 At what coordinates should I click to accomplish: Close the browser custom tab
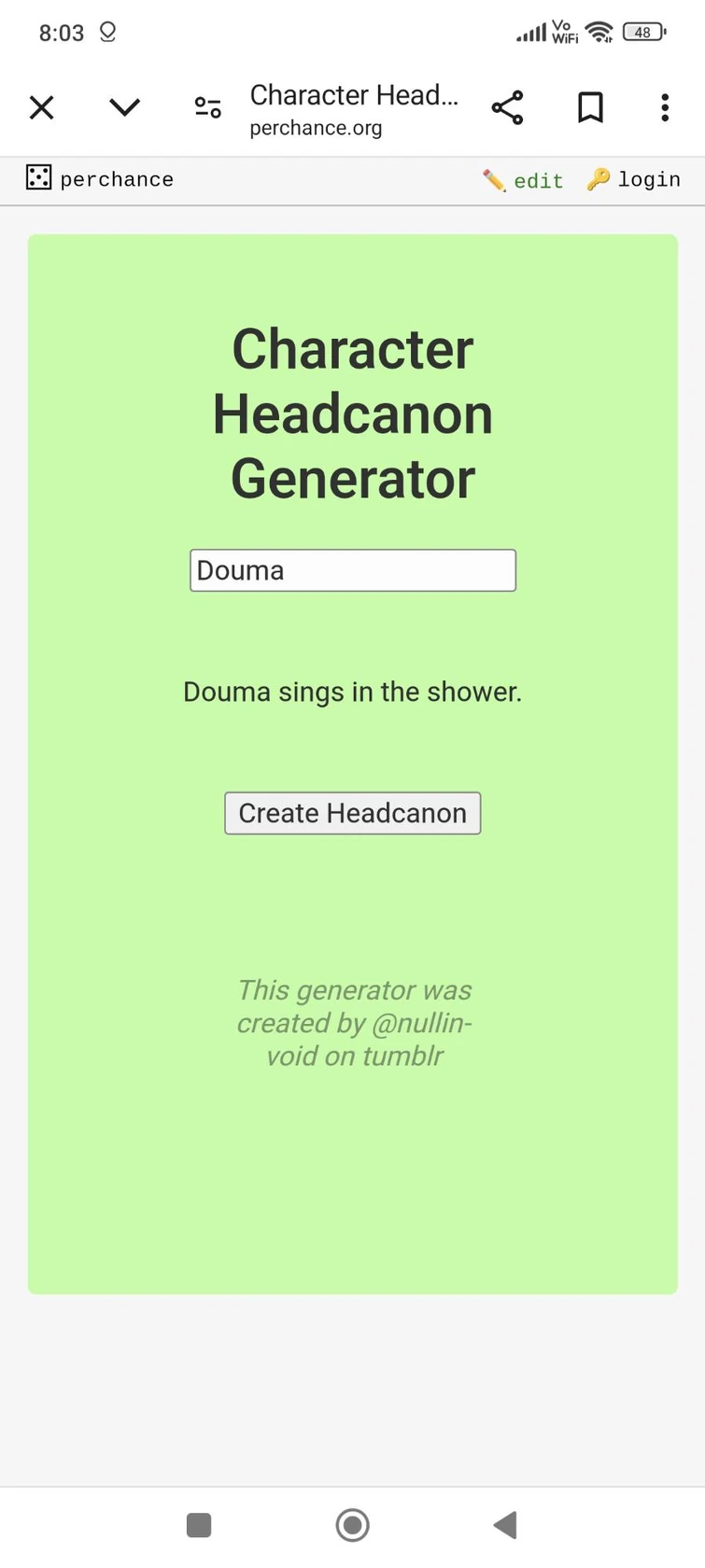coord(42,108)
